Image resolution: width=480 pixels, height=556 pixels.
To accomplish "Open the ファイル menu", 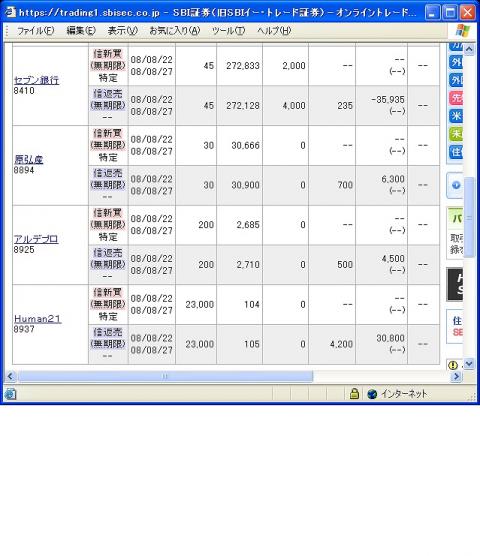I will click(x=35, y=31).
